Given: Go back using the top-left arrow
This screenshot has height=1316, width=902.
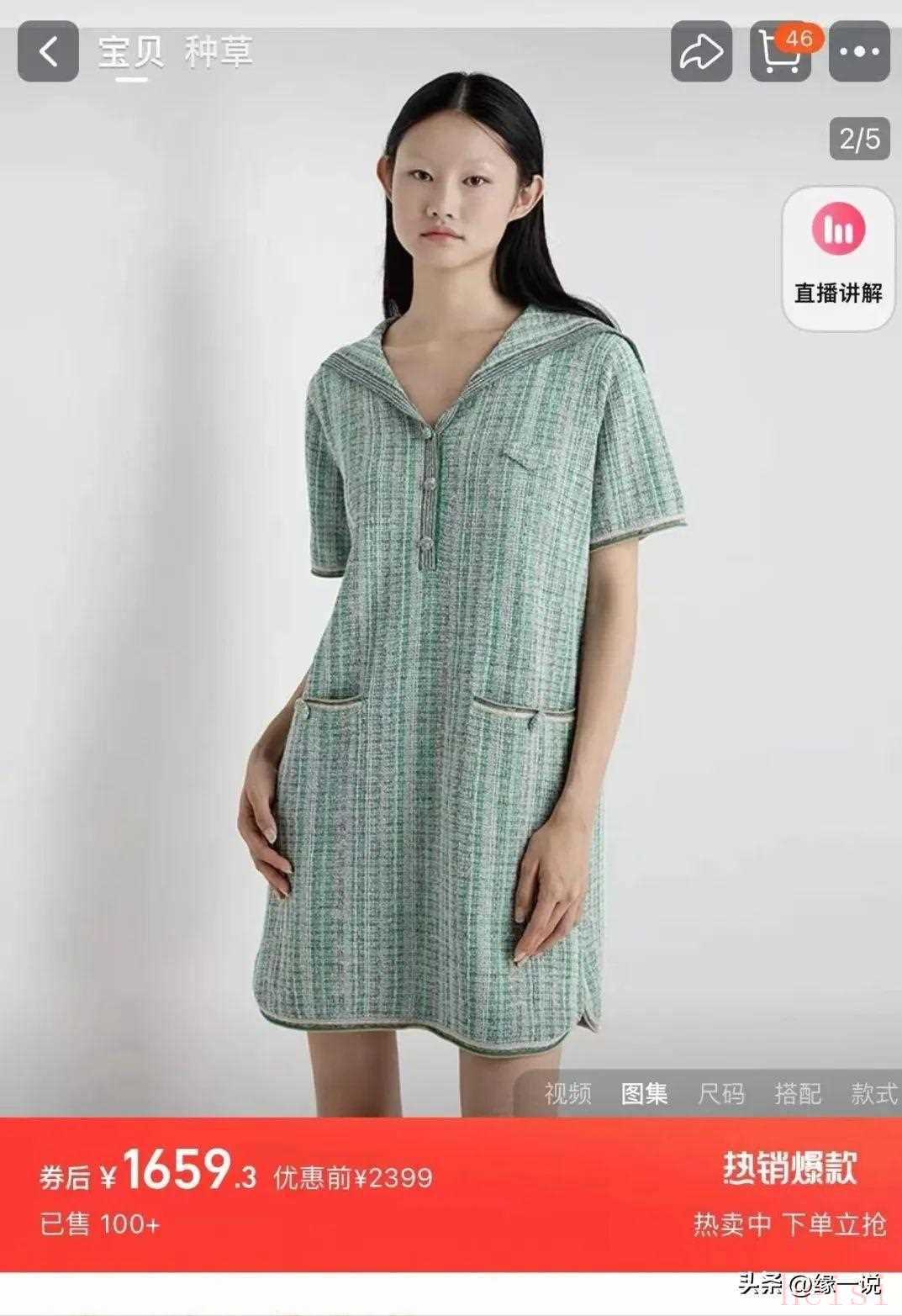Looking at the screenshot, I should [48, 52].
